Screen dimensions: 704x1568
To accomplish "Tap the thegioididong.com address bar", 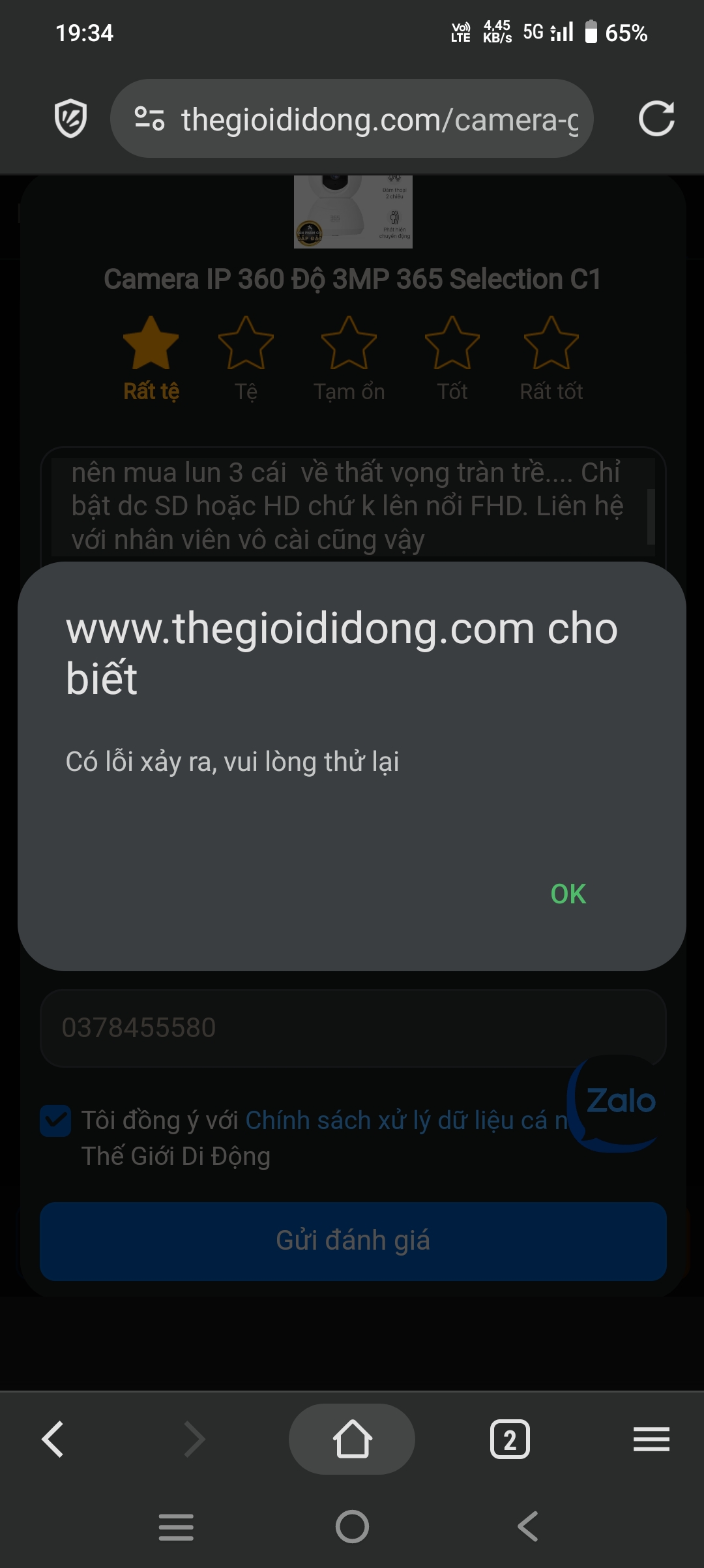I will (379, 120).
